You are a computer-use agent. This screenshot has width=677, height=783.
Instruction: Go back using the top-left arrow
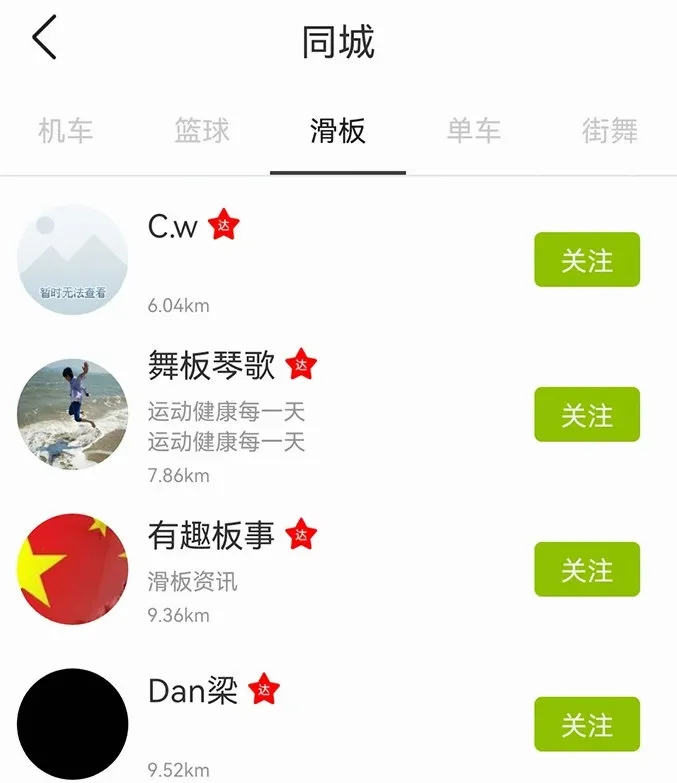(45, 39)
